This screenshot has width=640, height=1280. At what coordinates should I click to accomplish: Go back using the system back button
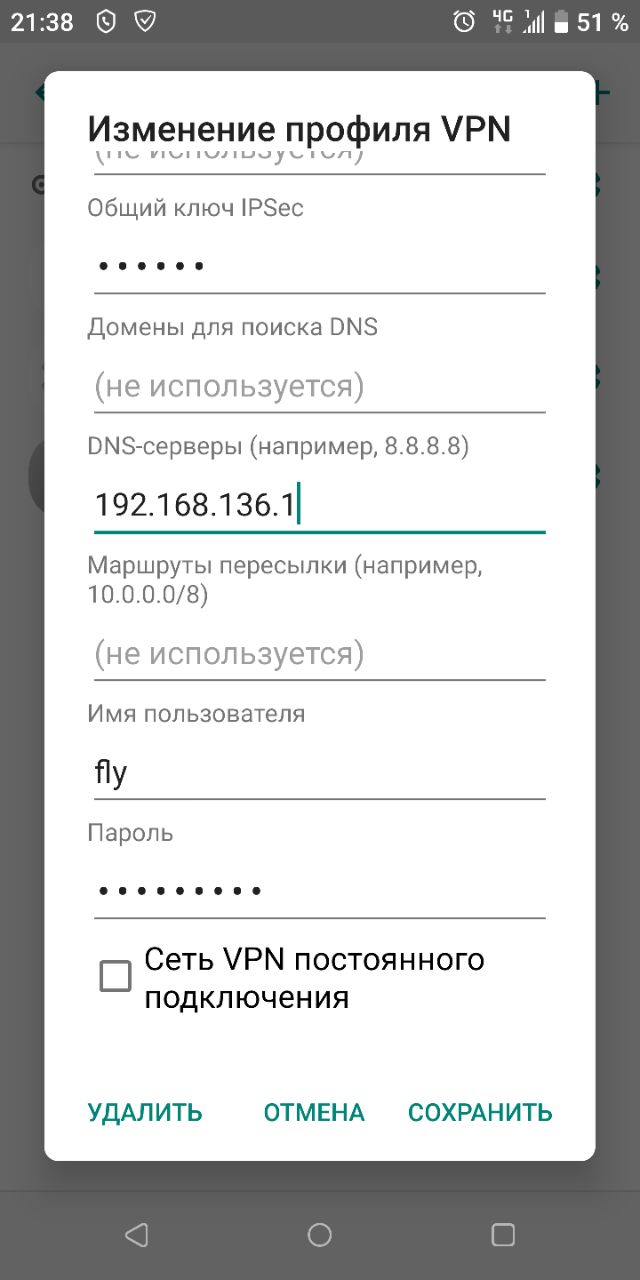click(137, 1234)
